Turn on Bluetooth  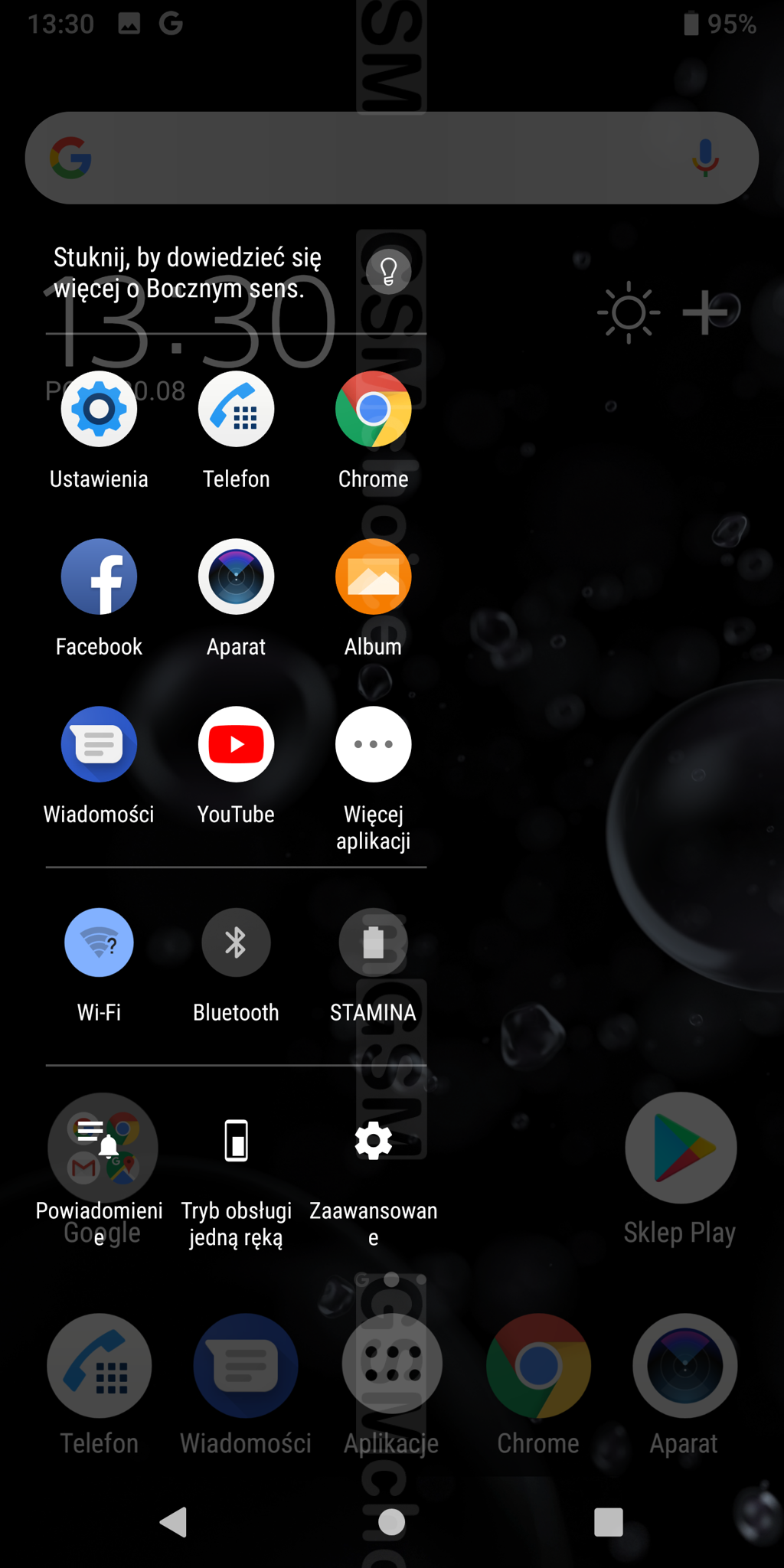(x=236, y=942)
